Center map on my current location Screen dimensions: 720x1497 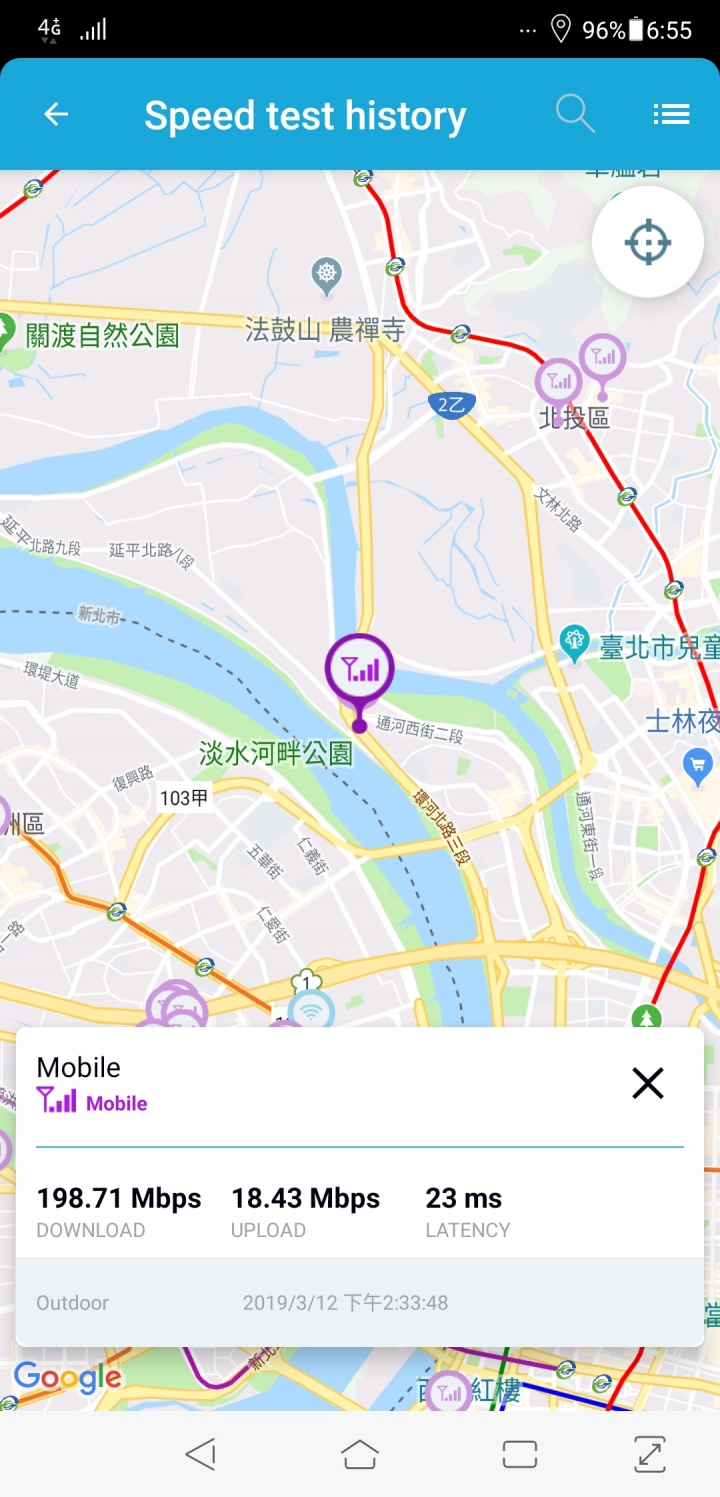[x=647, y=242]
